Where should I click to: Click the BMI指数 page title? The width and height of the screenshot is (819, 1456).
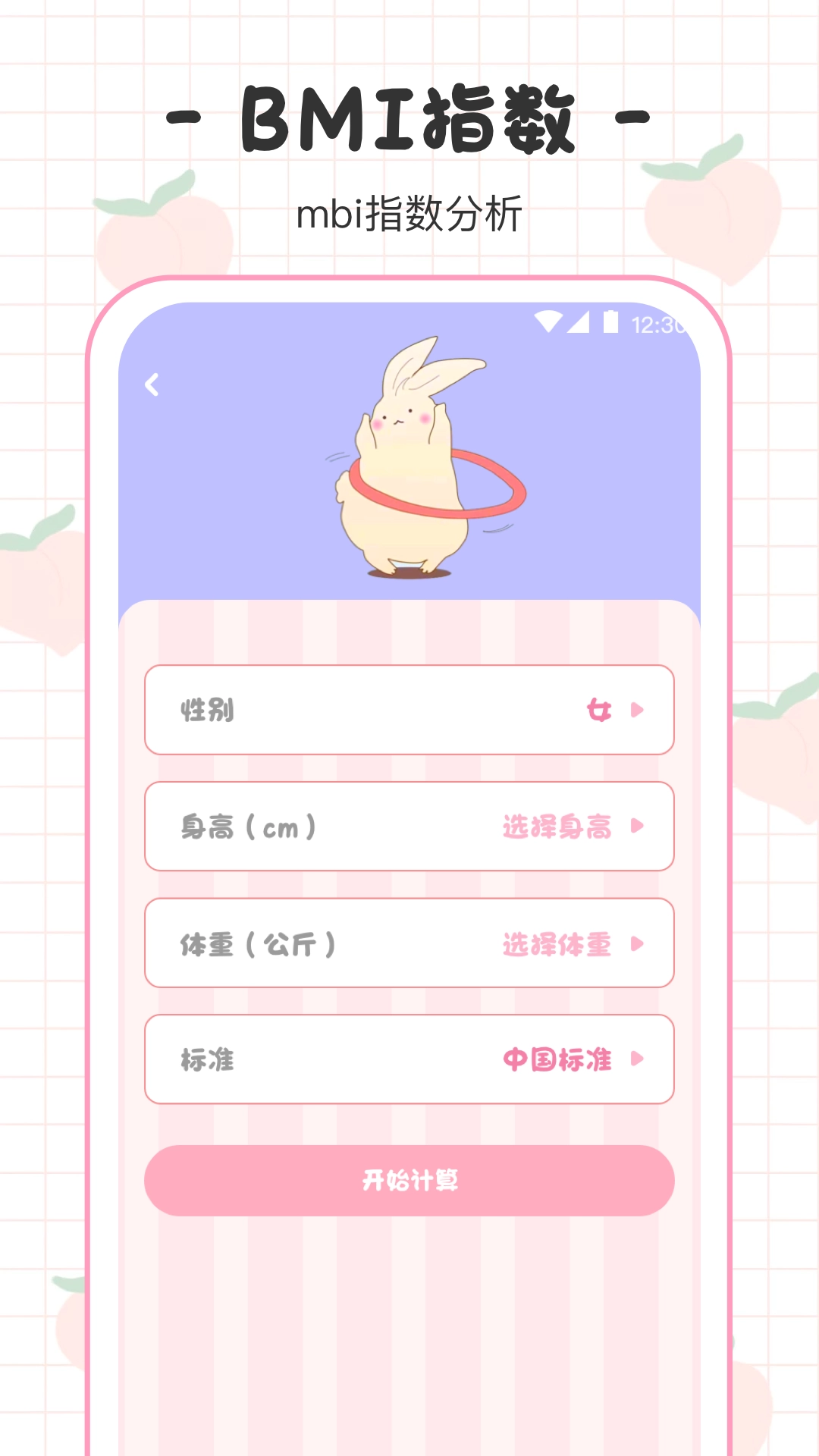coord(409,118)
